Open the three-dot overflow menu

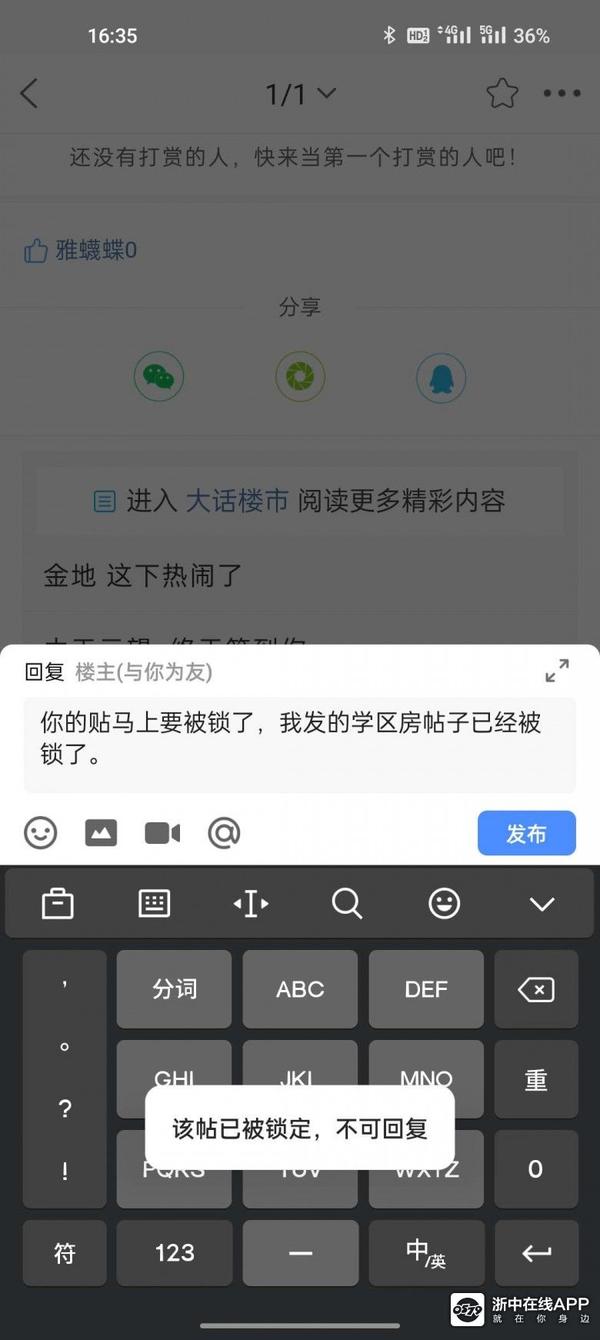[561, 94]
